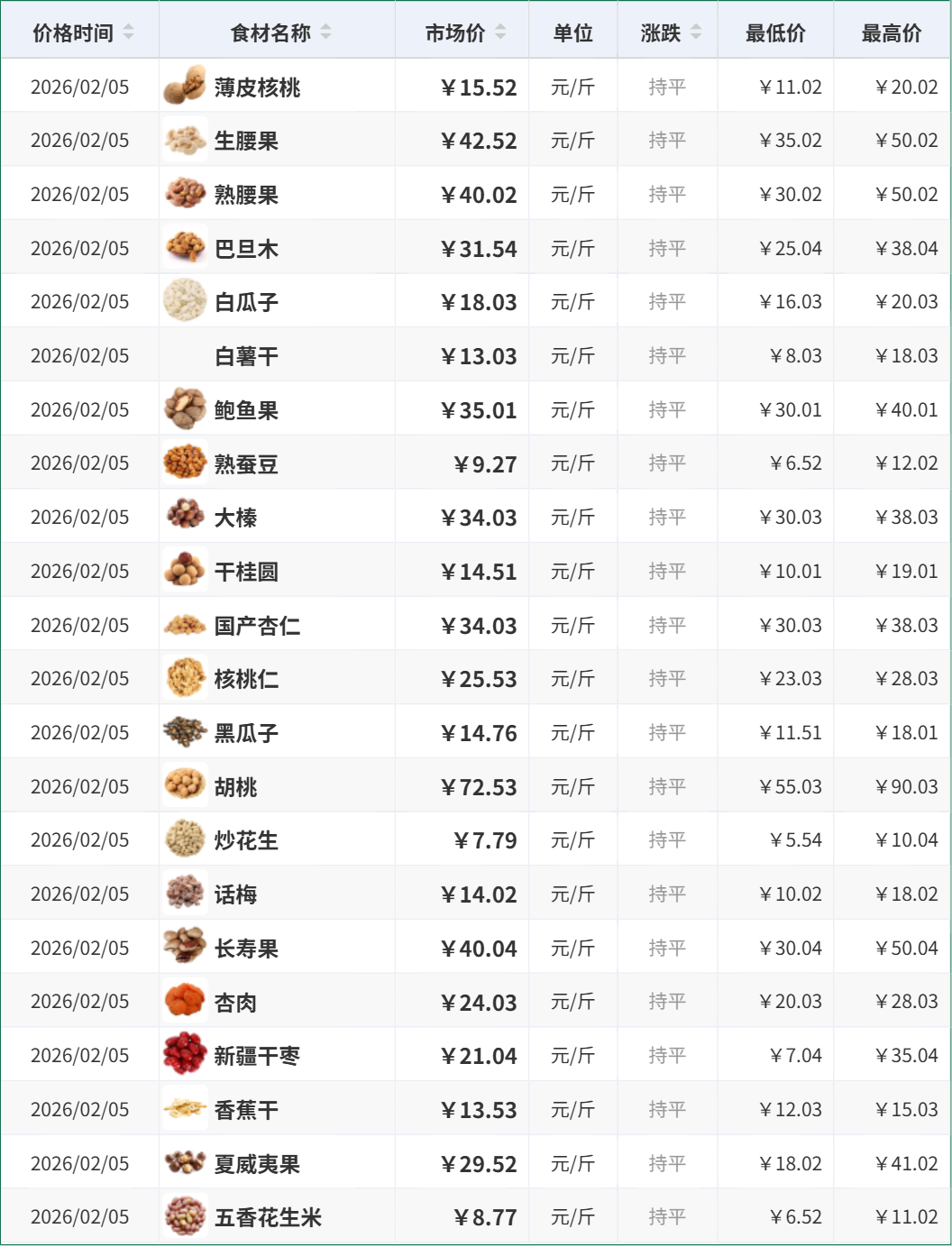Viewport: 952px width, 1247px height.
Task: Sort the table by 食材名称
Action: click(325, 32)
